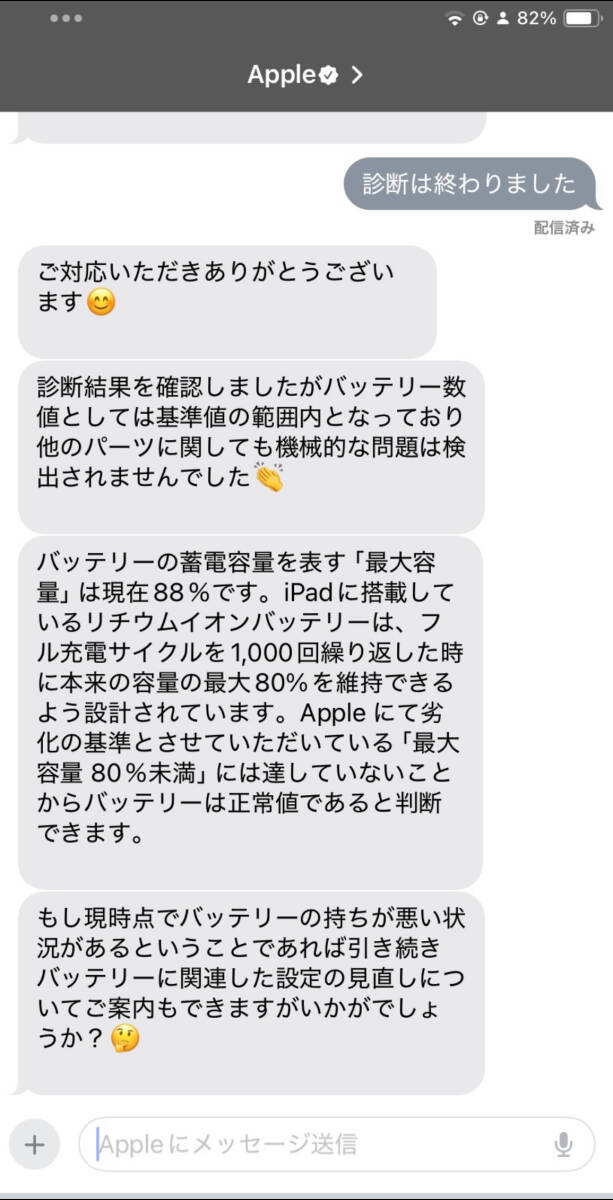Start dictation with the microphone icon
The height and width of the screenshot is (1200, 613).
[563, 1144]
